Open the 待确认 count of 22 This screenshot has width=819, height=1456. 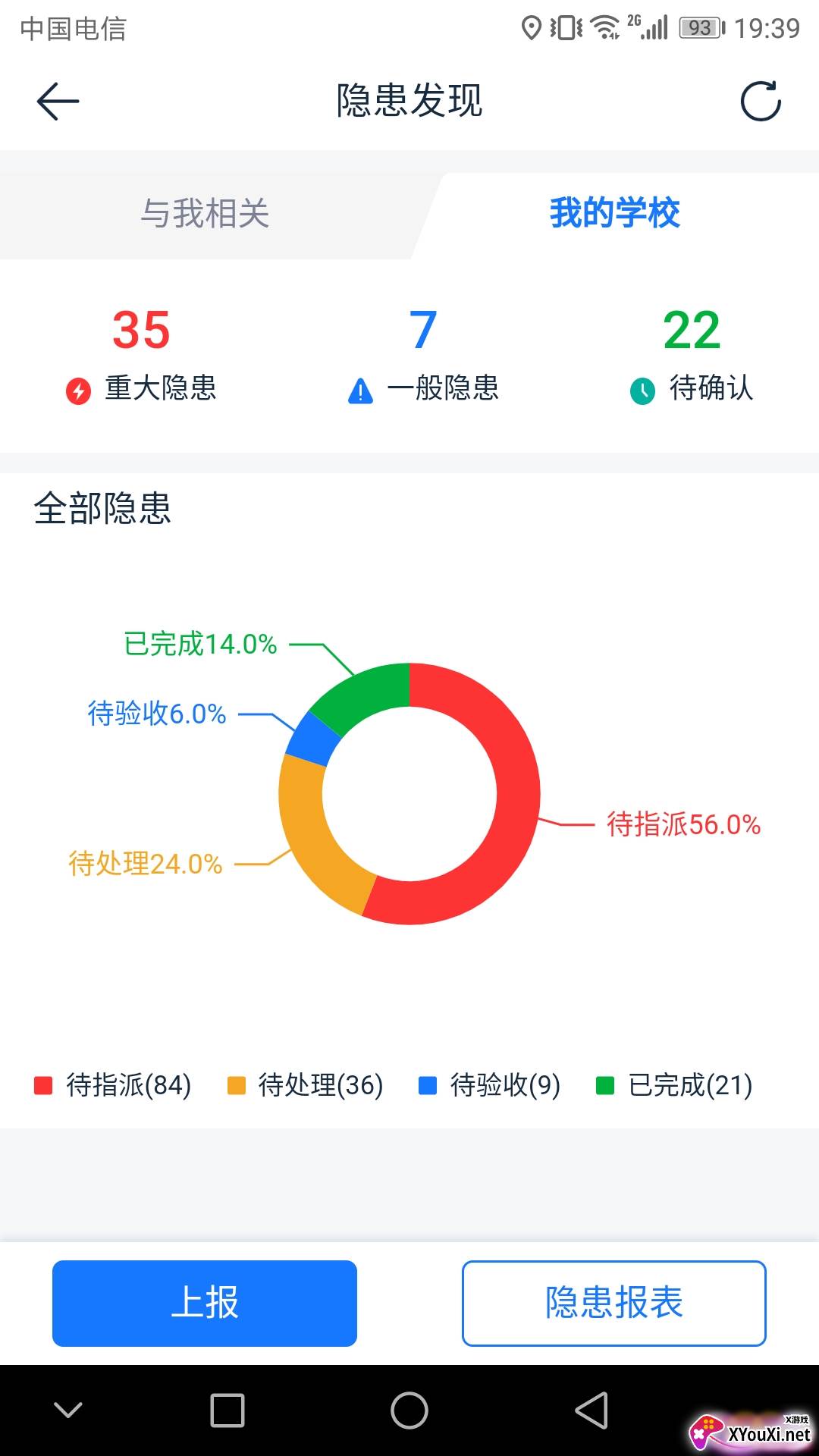[692, 355]
